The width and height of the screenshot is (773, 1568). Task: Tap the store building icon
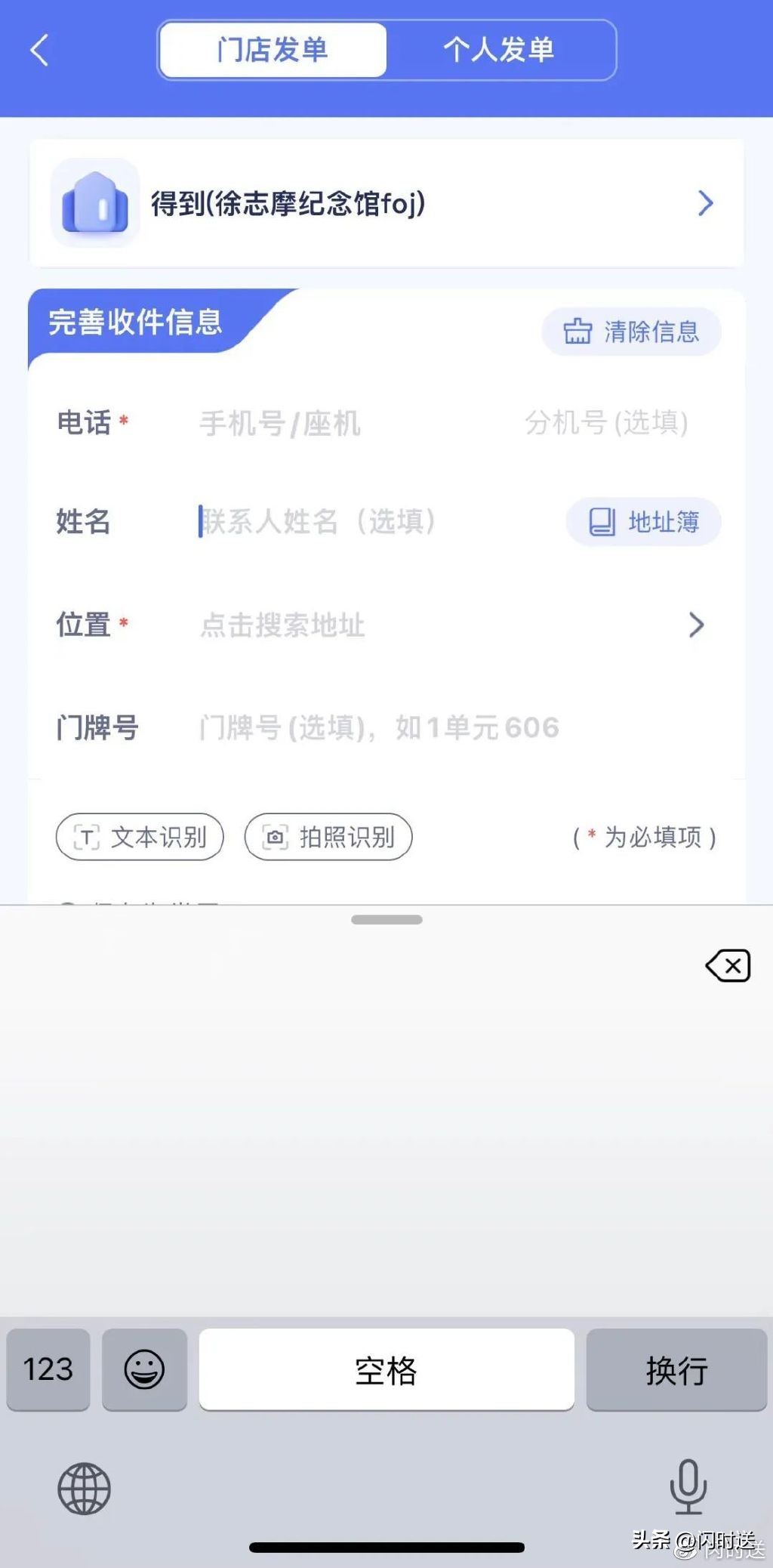point(94,202)
